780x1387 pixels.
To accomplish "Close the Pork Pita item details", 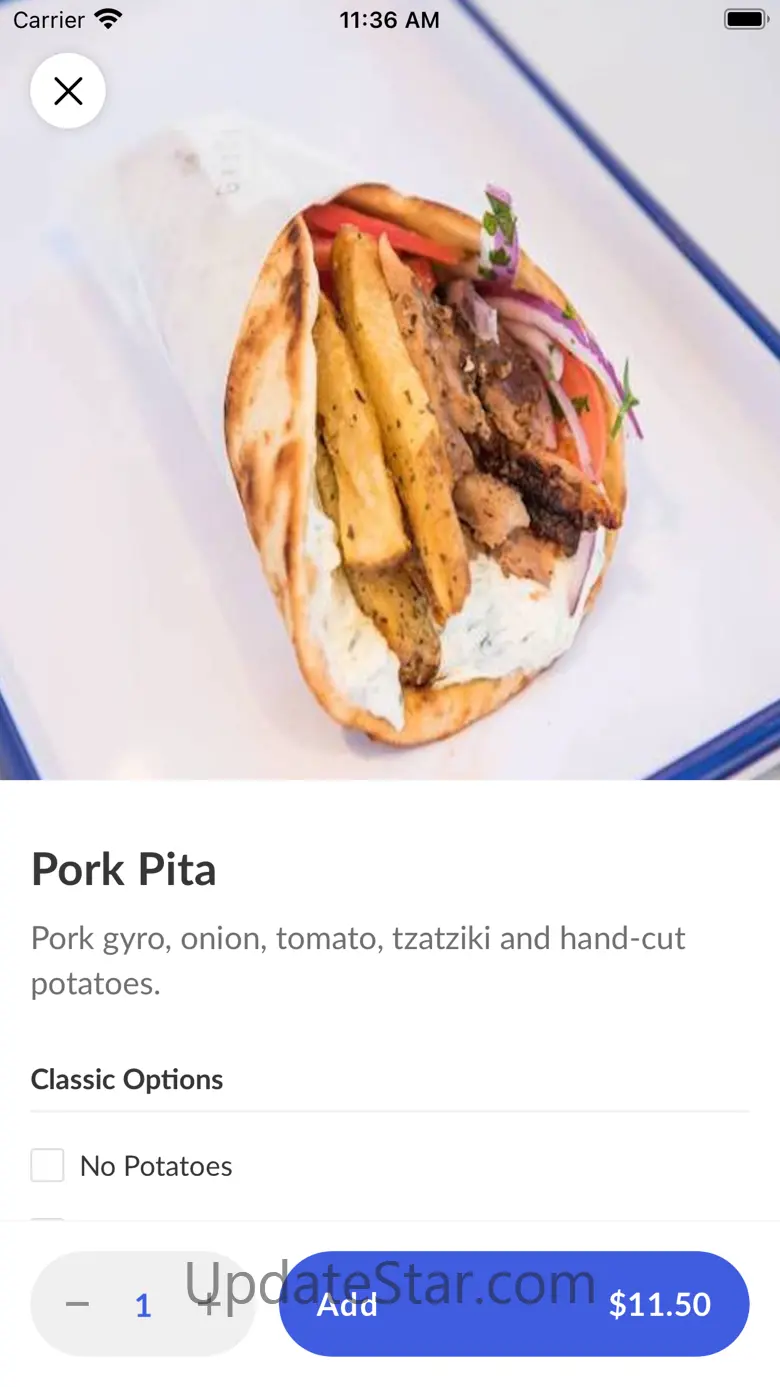I will pyautogui.click(x=68, y=91).
